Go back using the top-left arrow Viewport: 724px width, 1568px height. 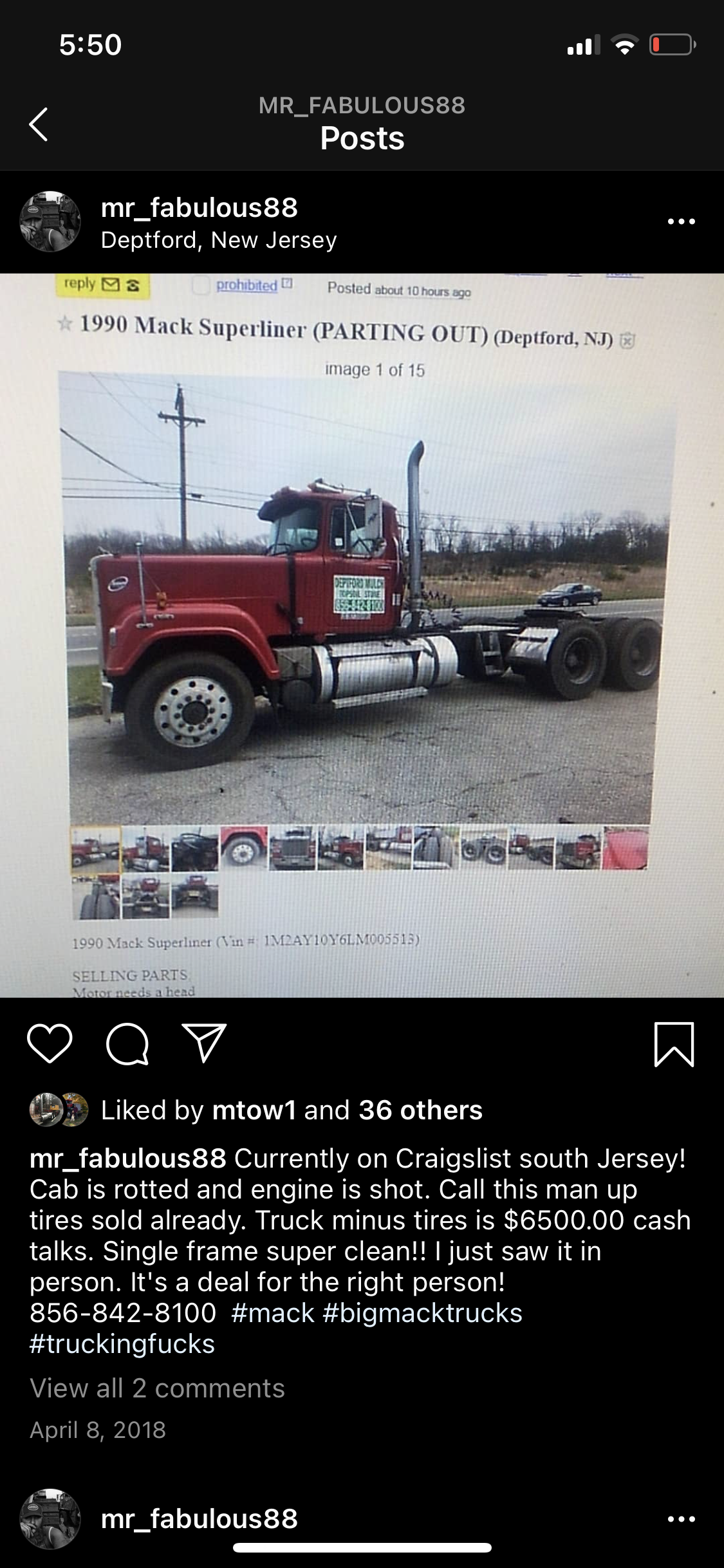pos(39,124)
